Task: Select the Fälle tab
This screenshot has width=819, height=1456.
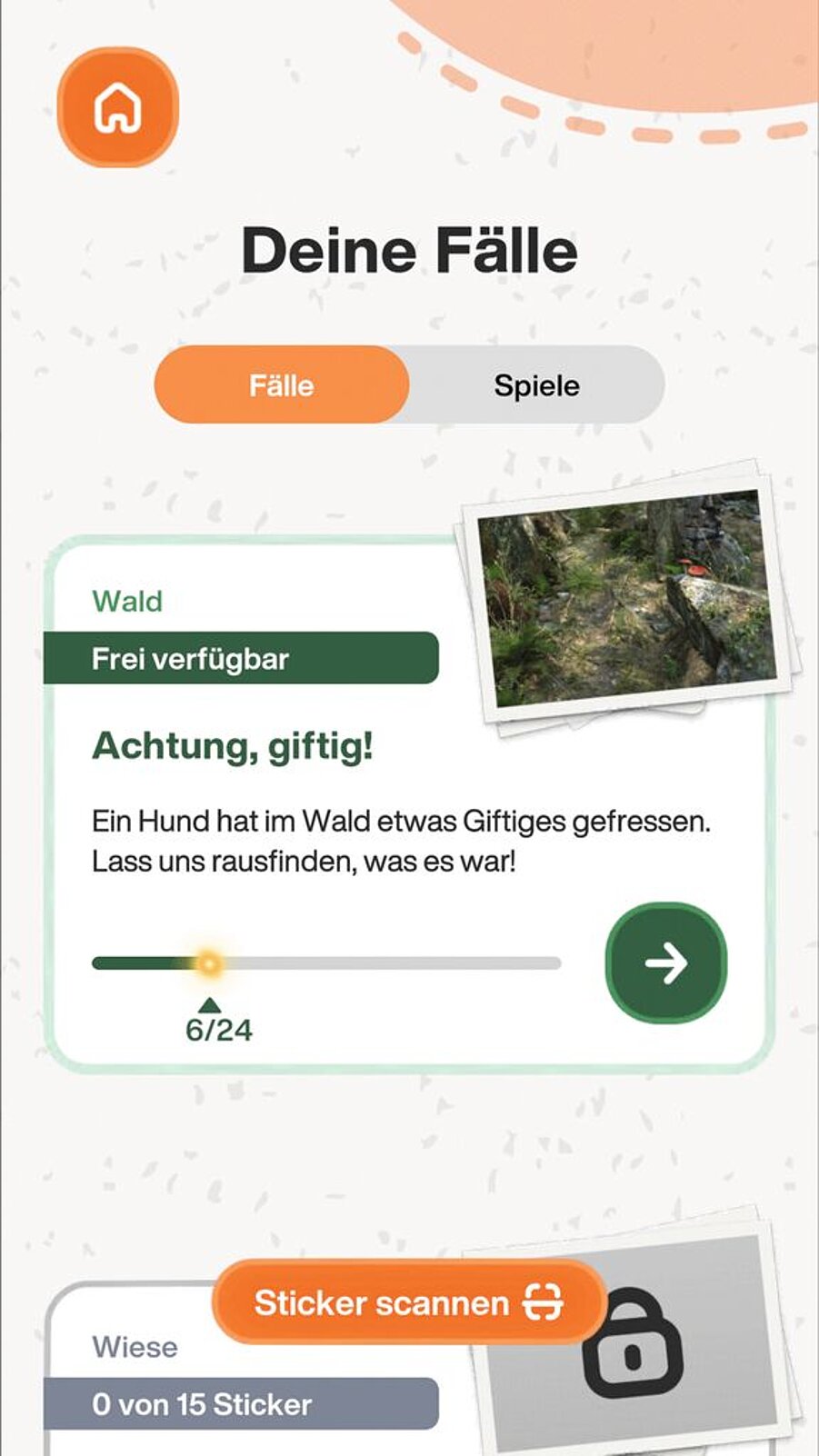Action: pos(282,385)
